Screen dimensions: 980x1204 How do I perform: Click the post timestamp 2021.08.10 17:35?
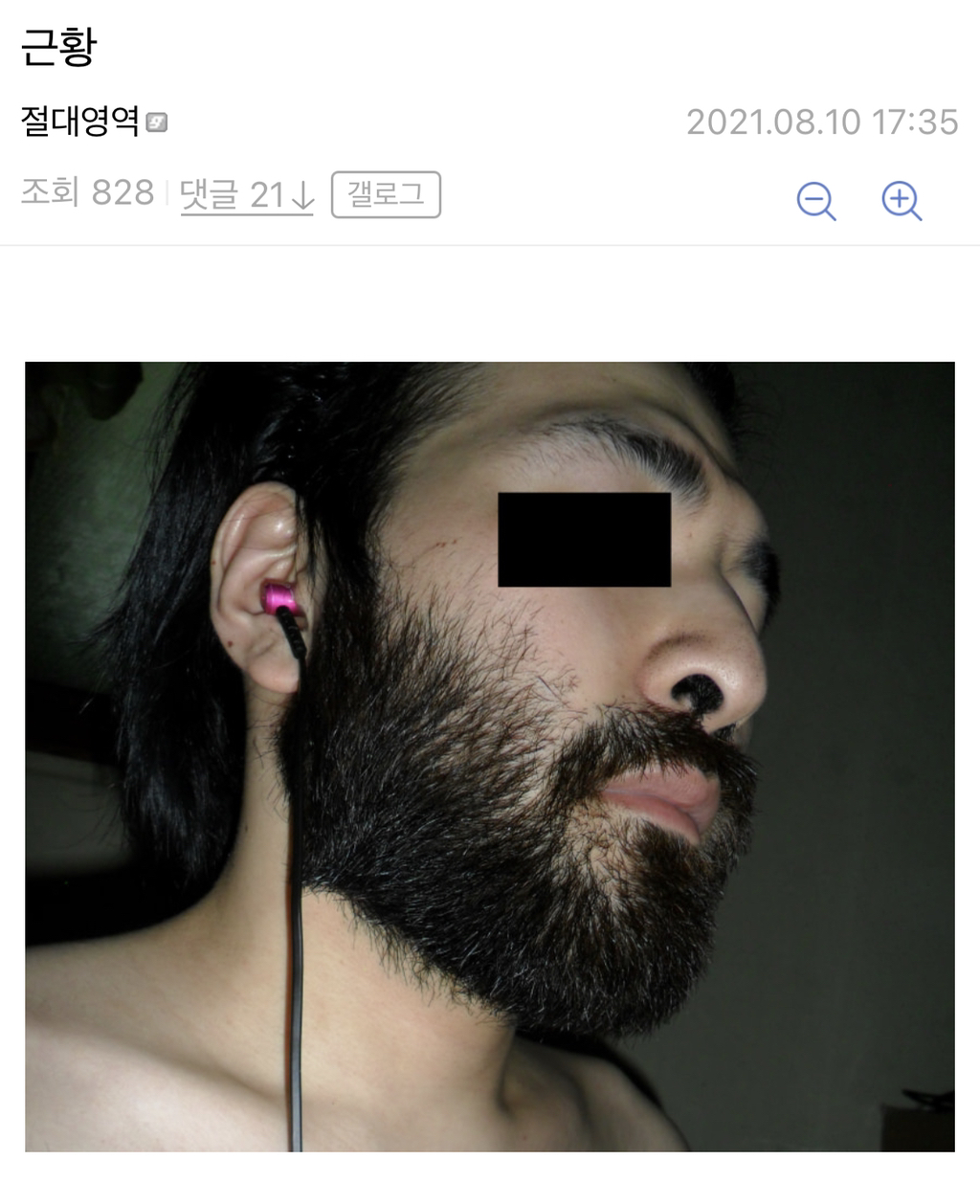pos(823,122)
